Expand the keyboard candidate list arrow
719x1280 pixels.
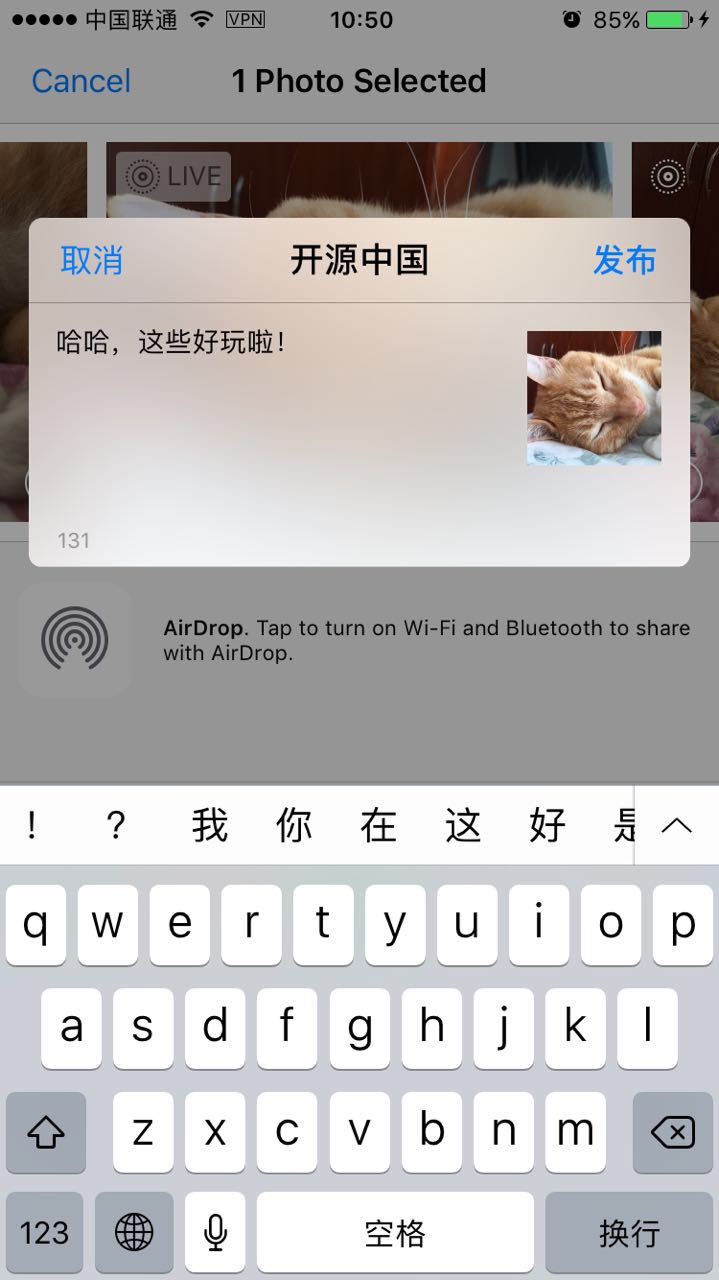(677, 825)
